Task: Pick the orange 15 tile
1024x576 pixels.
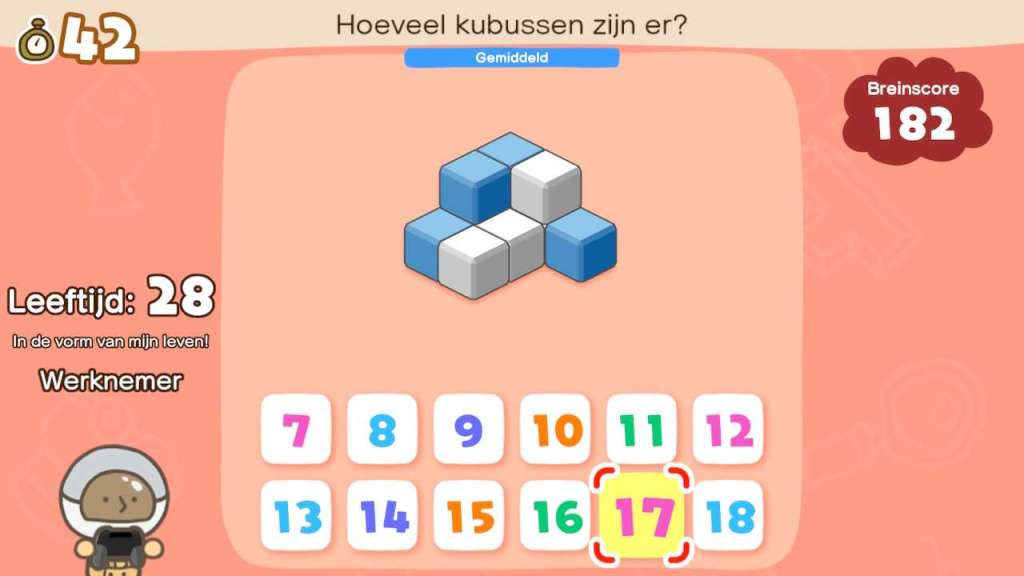Action: tap(468, 516)
